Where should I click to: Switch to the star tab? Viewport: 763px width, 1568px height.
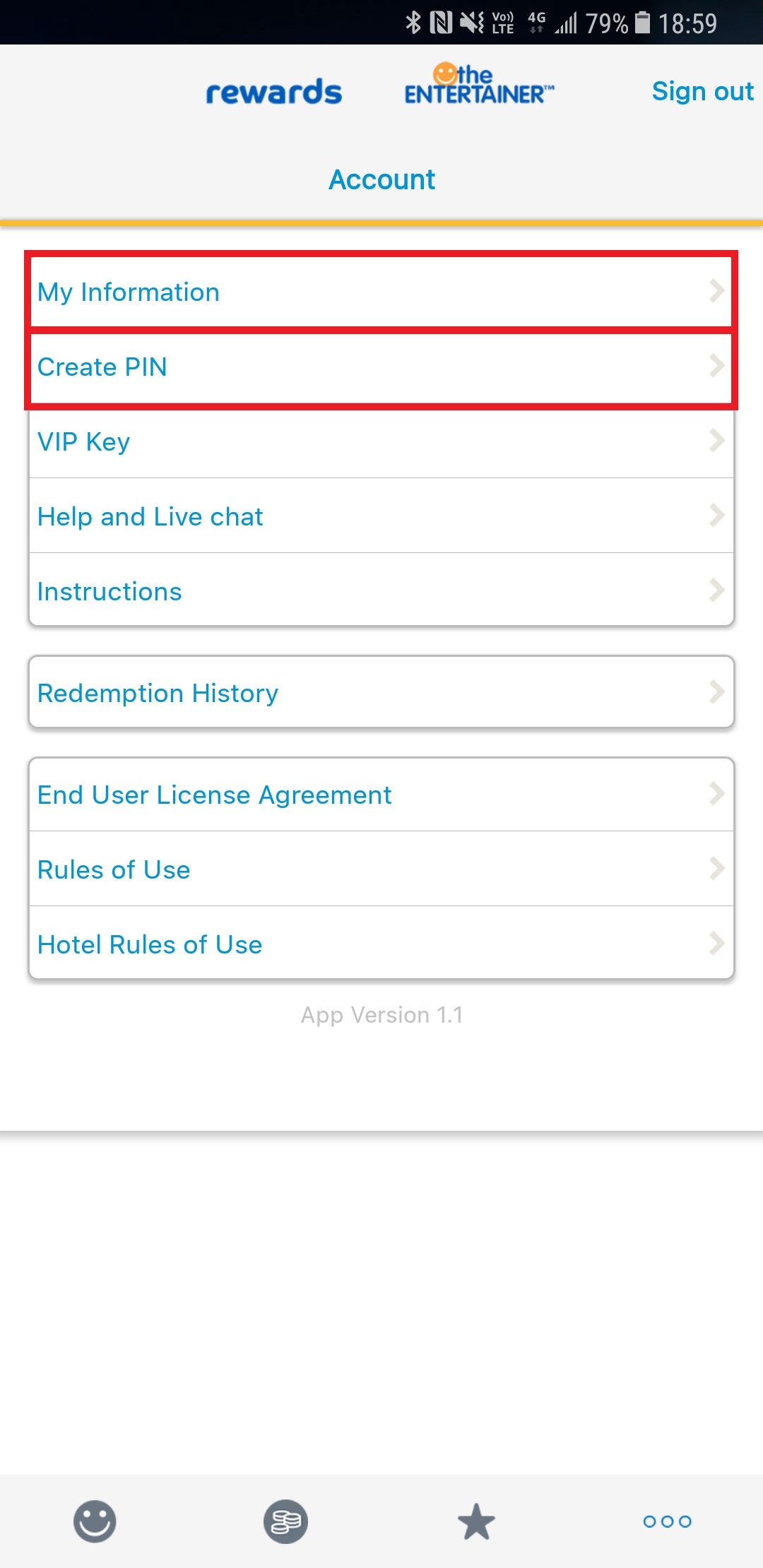click(476, 1521)
